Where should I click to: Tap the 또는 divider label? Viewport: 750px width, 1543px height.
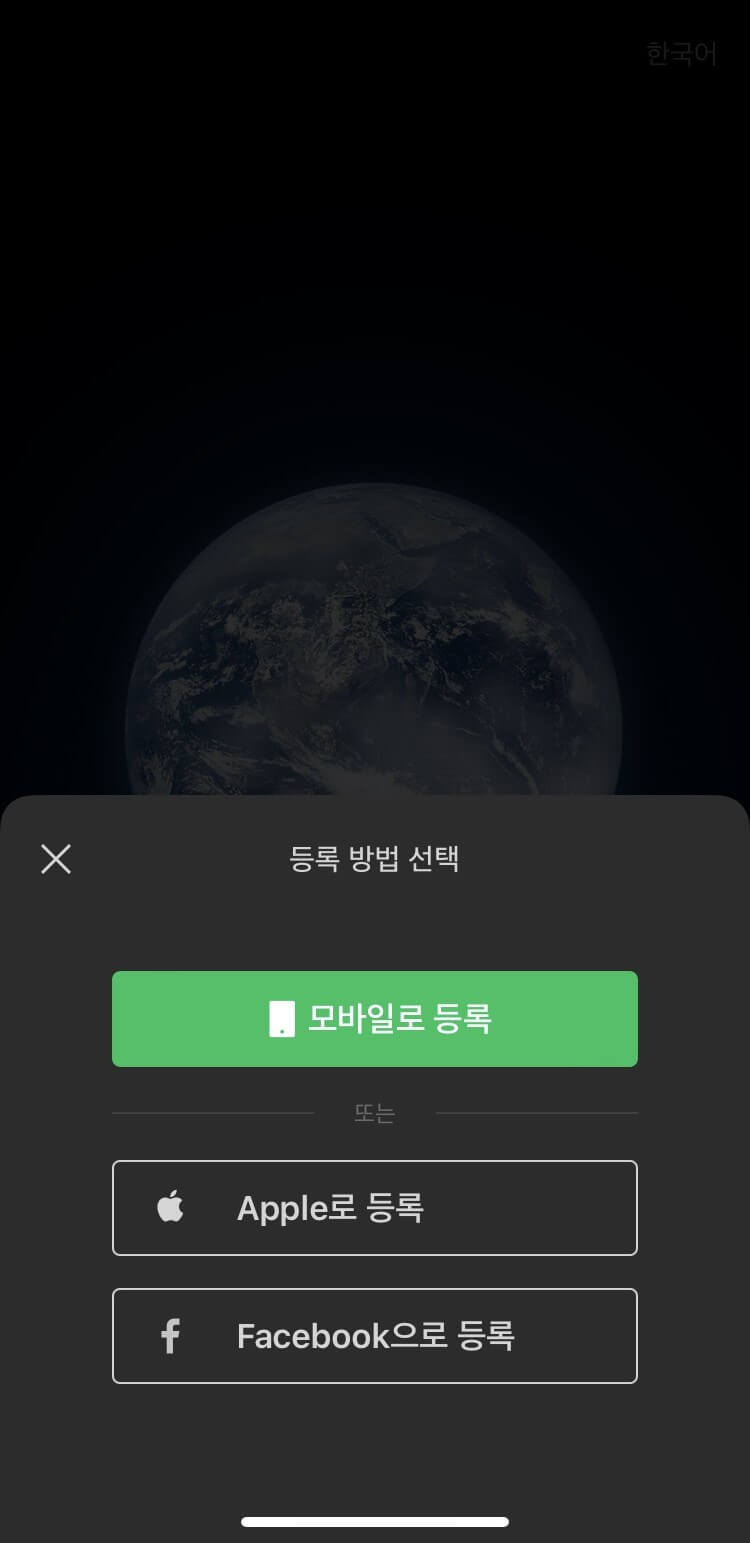pyautogui.click(x=375, y=1112)
